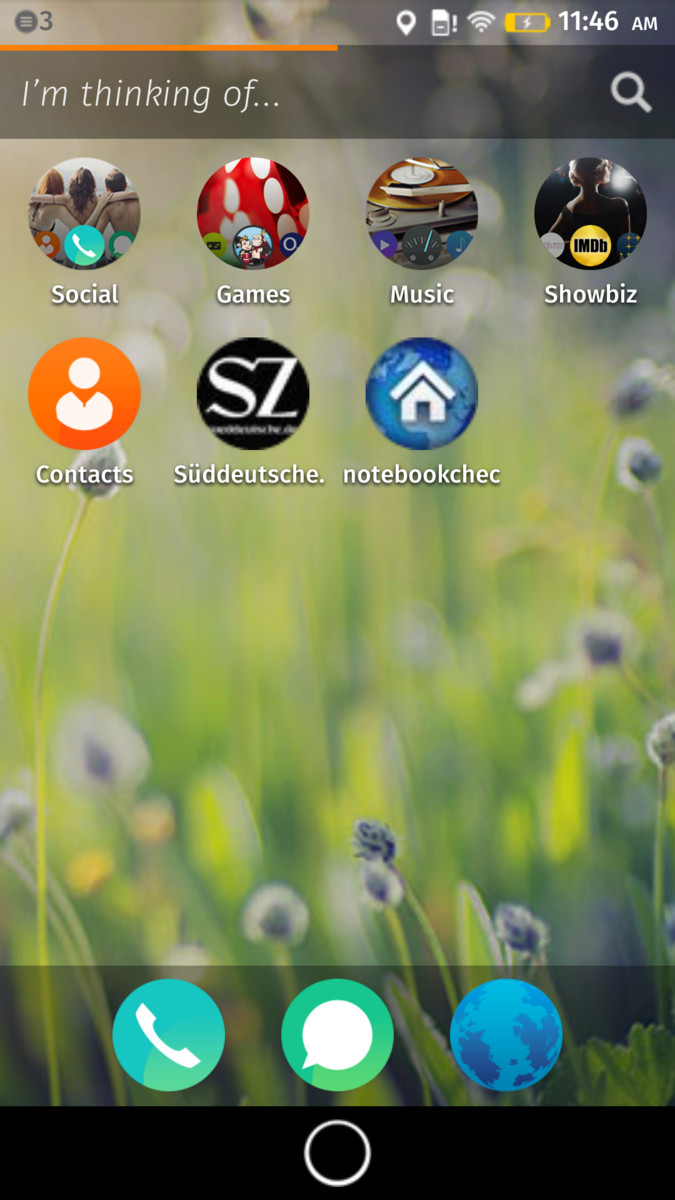The image size is (675, 1200).
Task: Tap the circular home button
Action: [337, 1153]
